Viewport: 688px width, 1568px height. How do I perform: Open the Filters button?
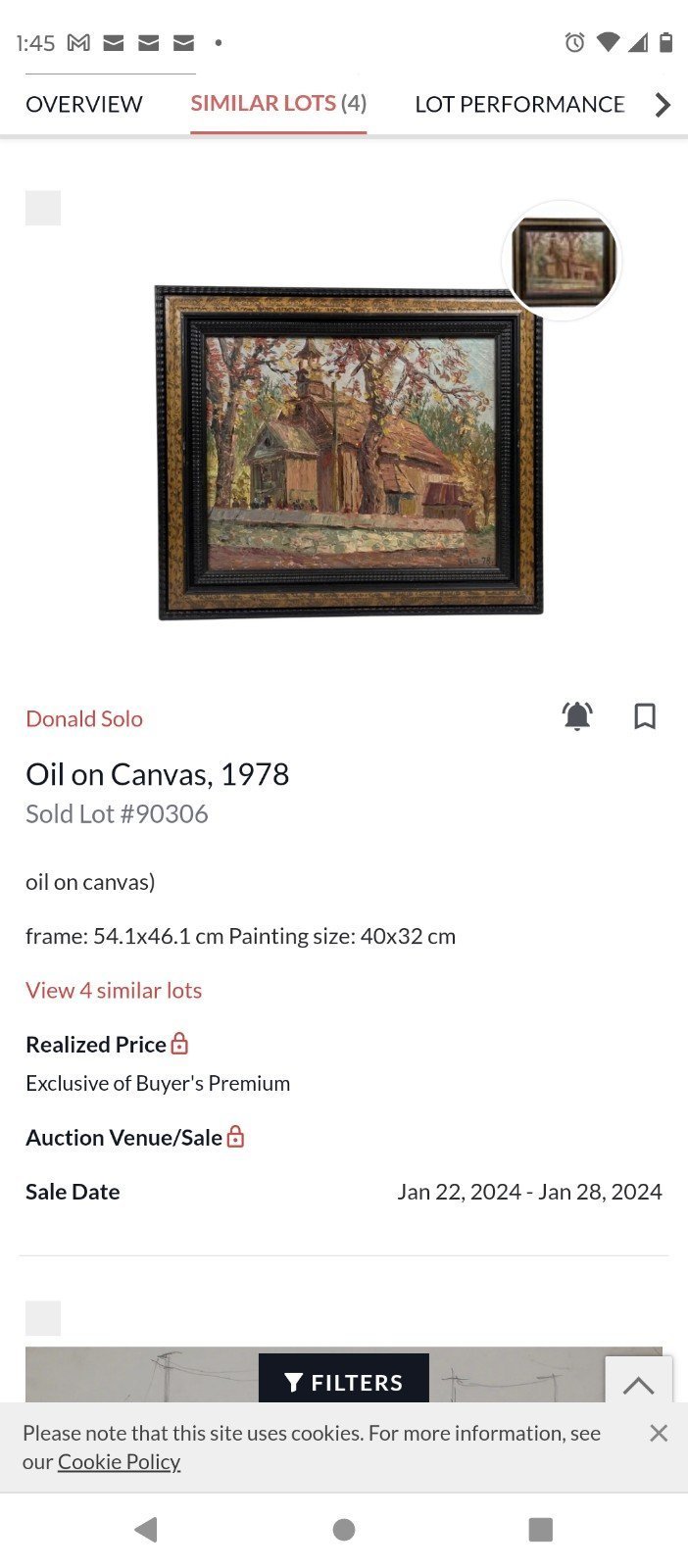(344, 1382)
